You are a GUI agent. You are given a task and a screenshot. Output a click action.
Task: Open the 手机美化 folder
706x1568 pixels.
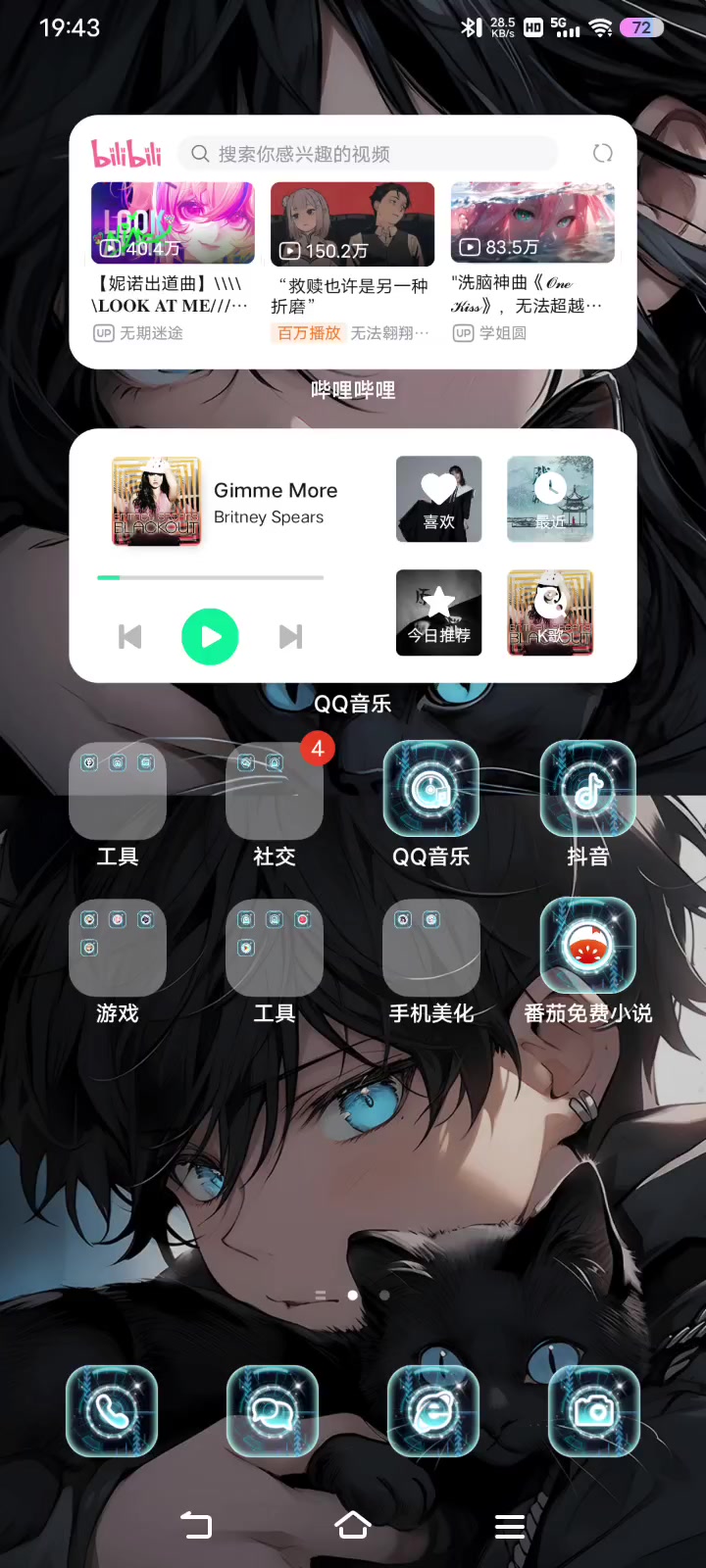[431, 948]
